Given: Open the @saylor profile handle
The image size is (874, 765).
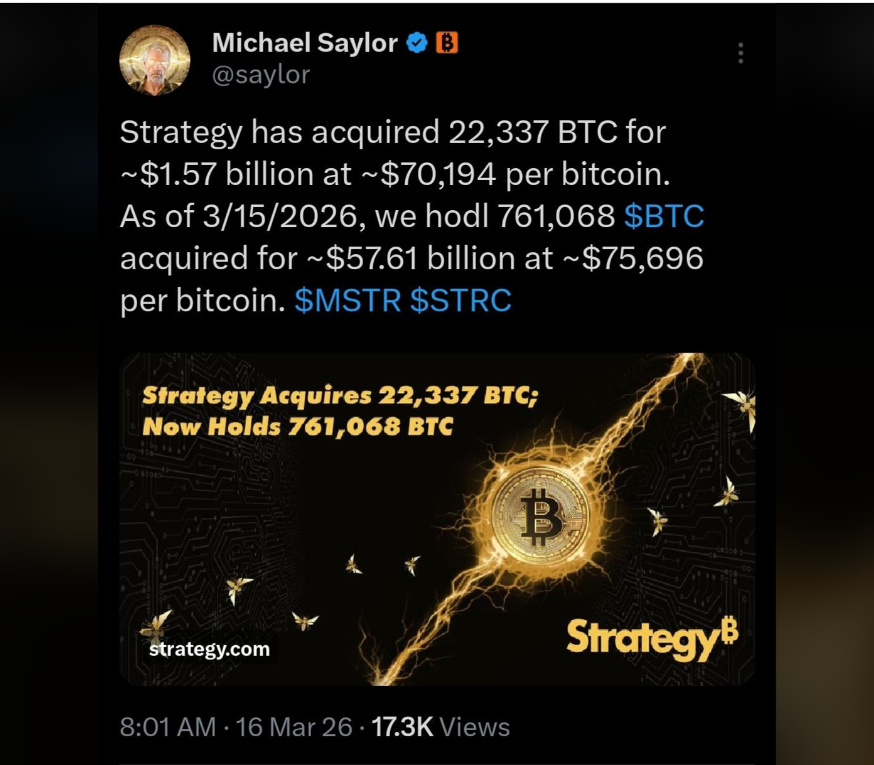Looking at the screenshot, I should click(x=261, y=75).
